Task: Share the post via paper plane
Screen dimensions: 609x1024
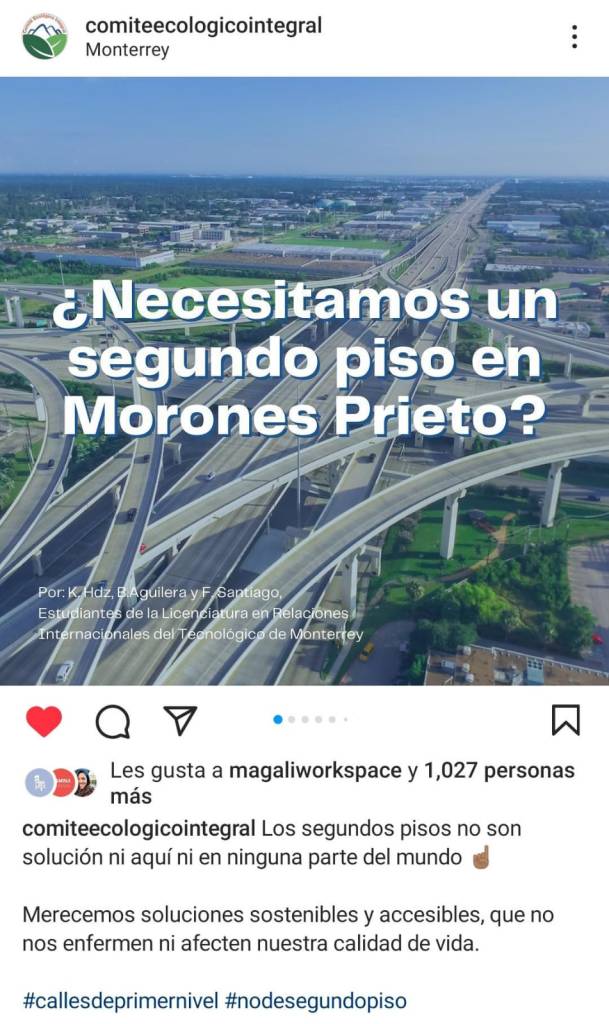Action: [180, 720]
